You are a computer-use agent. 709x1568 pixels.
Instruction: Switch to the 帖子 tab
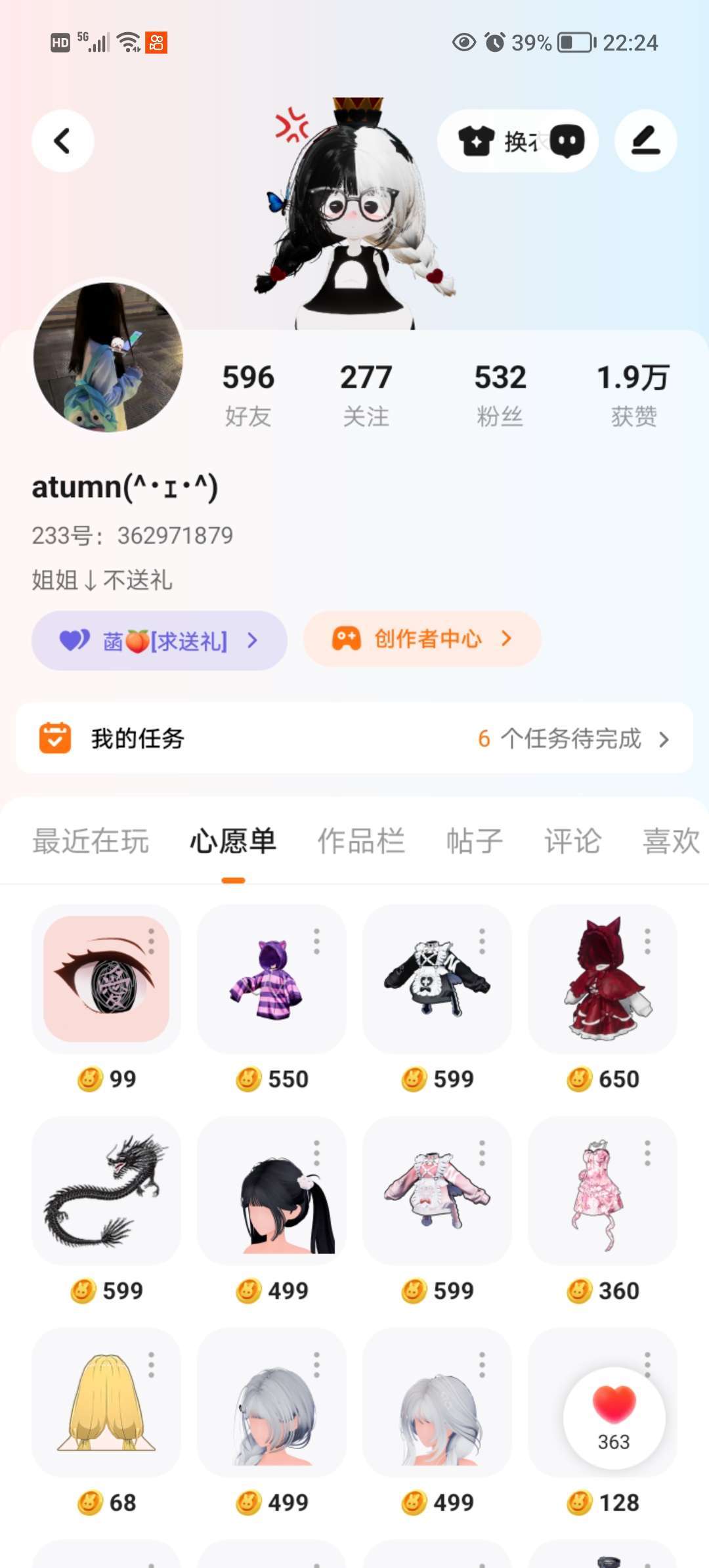[x=474, y=841]
